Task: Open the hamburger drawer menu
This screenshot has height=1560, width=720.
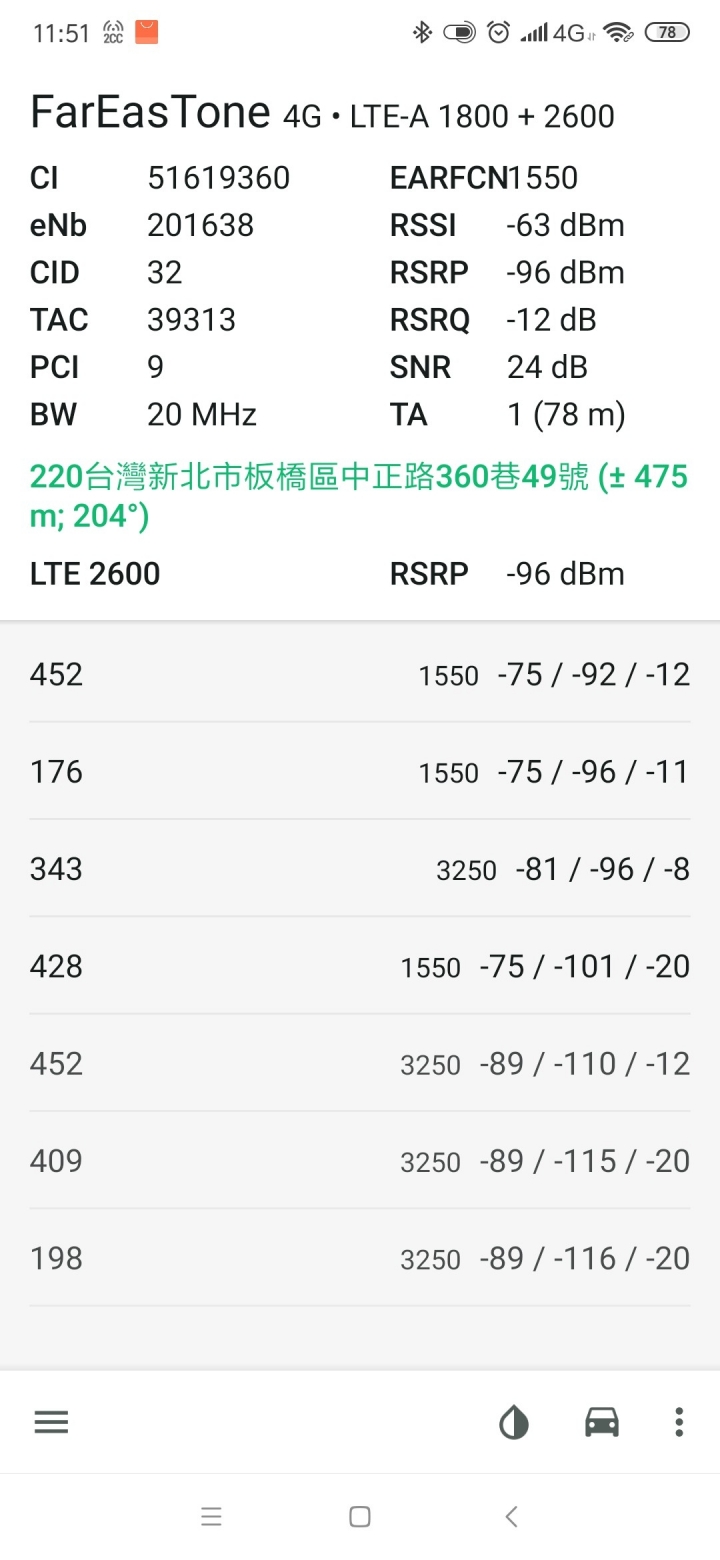Action: (51, 1422)
